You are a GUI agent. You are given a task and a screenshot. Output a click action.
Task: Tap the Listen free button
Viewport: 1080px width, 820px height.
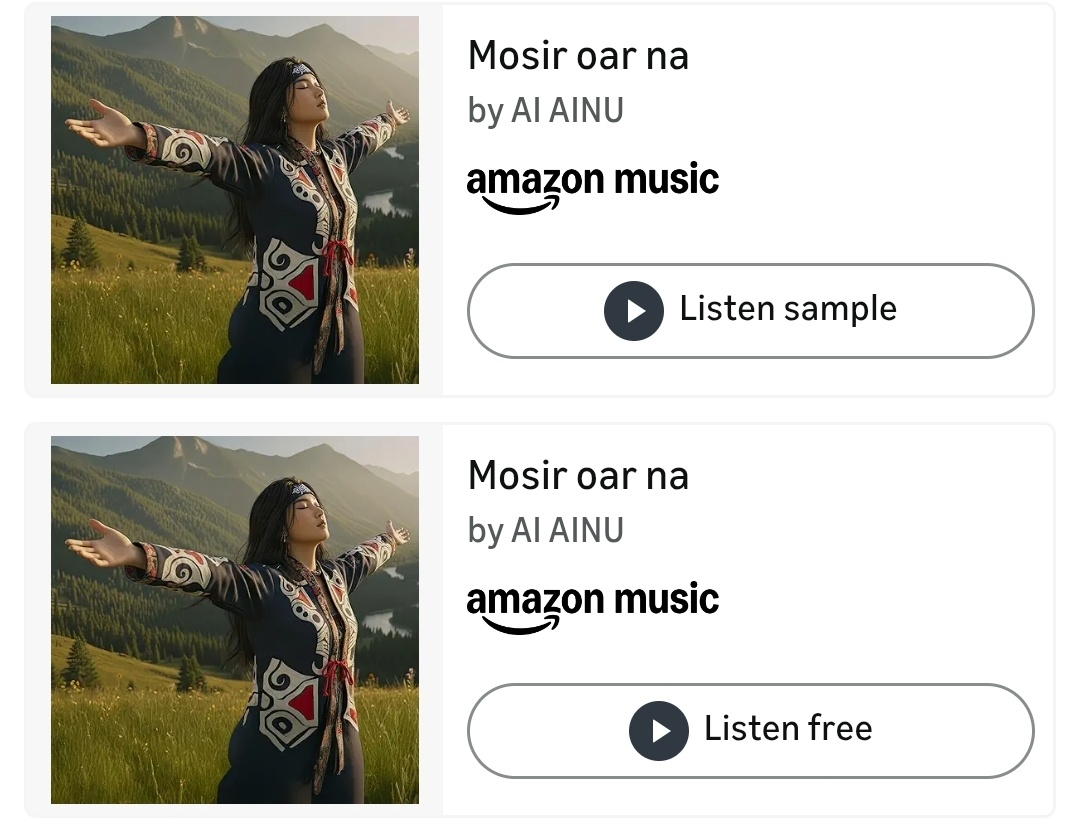[750, 731]
